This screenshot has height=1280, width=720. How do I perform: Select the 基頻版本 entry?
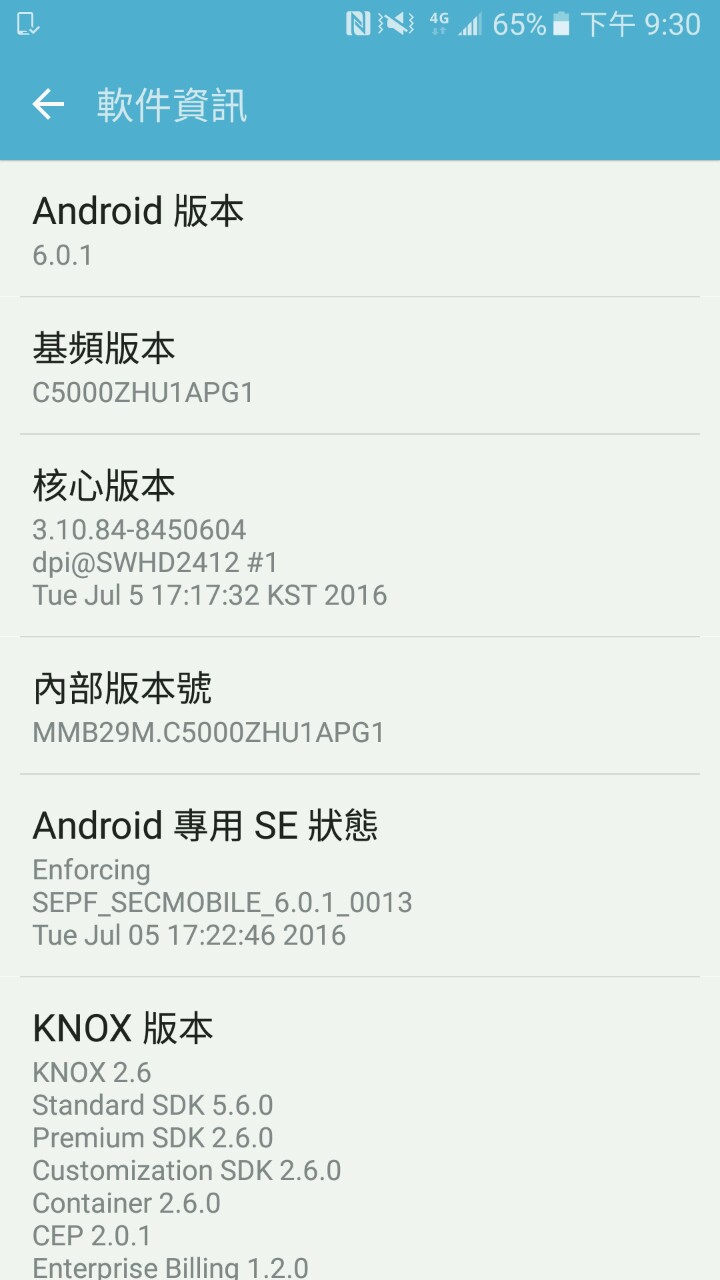click(360, 367)
